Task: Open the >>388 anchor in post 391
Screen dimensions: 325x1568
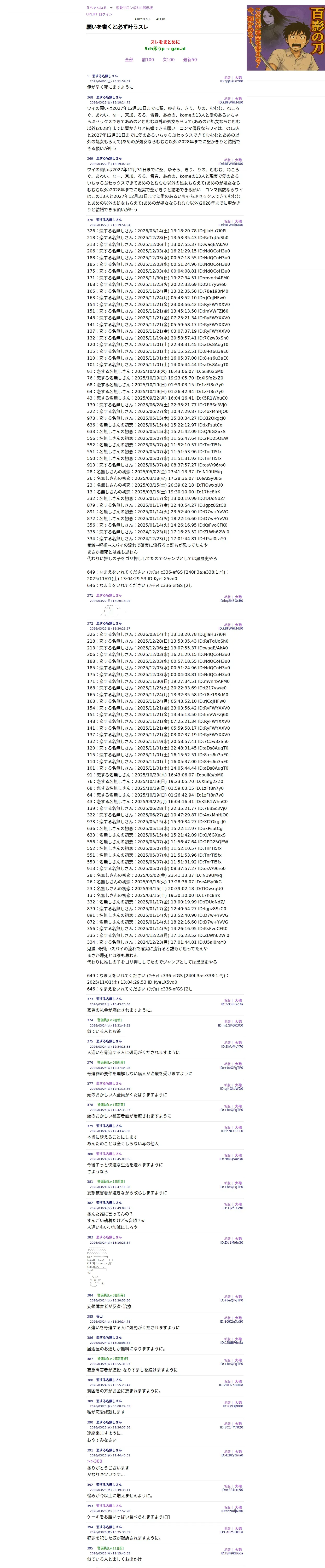Action: [94, 1461]
